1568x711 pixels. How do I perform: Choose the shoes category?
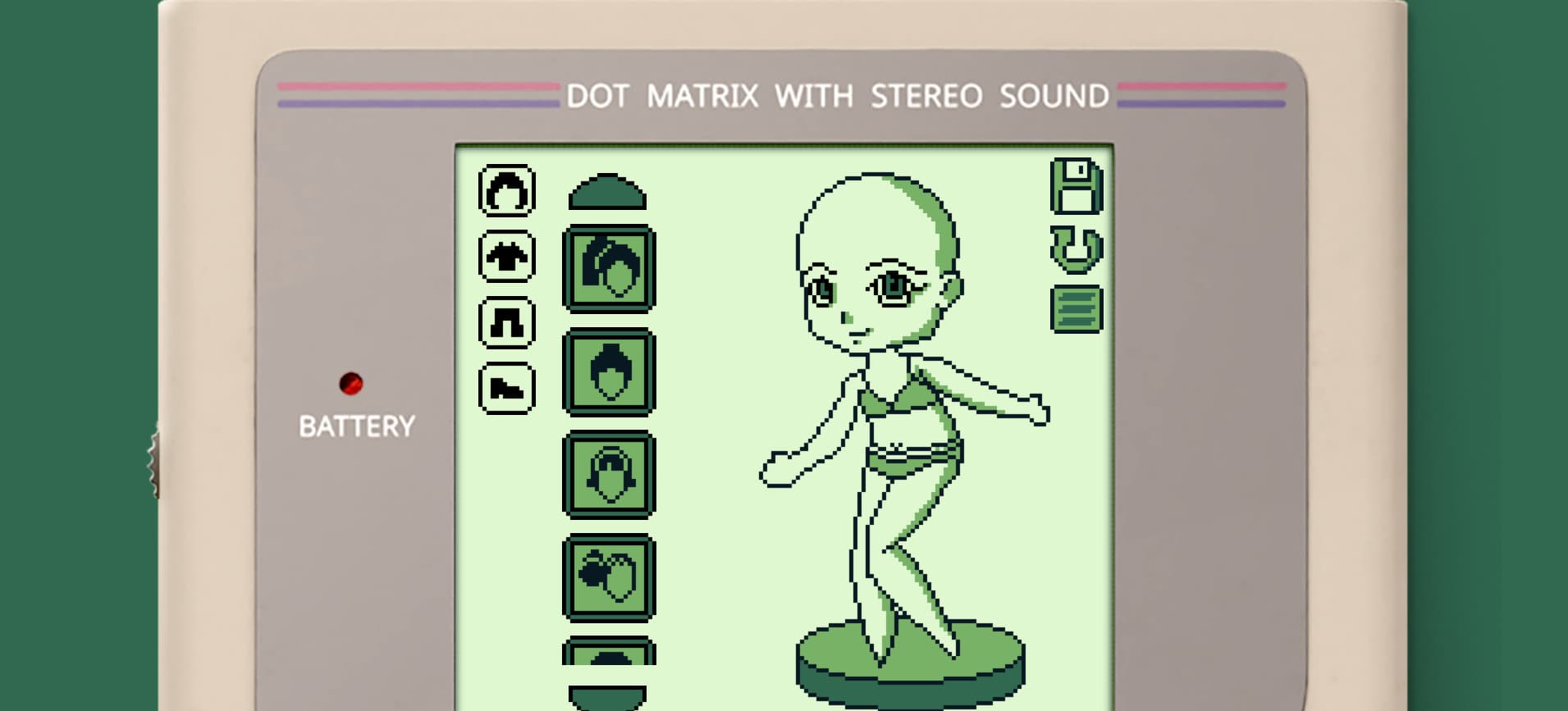click(x=506, y=388)
